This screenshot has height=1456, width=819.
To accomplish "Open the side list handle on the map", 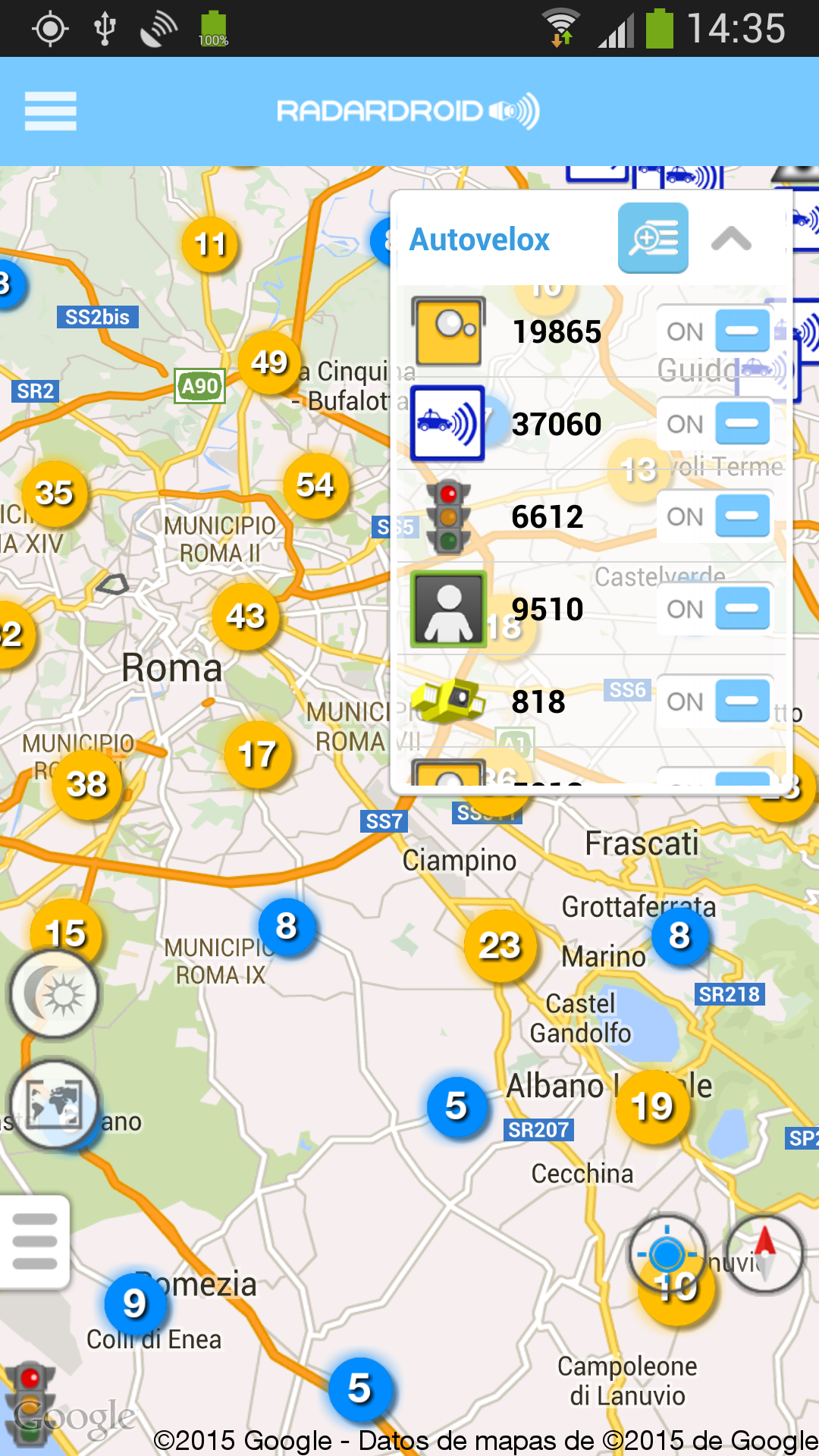I will tap(34, 1241).
